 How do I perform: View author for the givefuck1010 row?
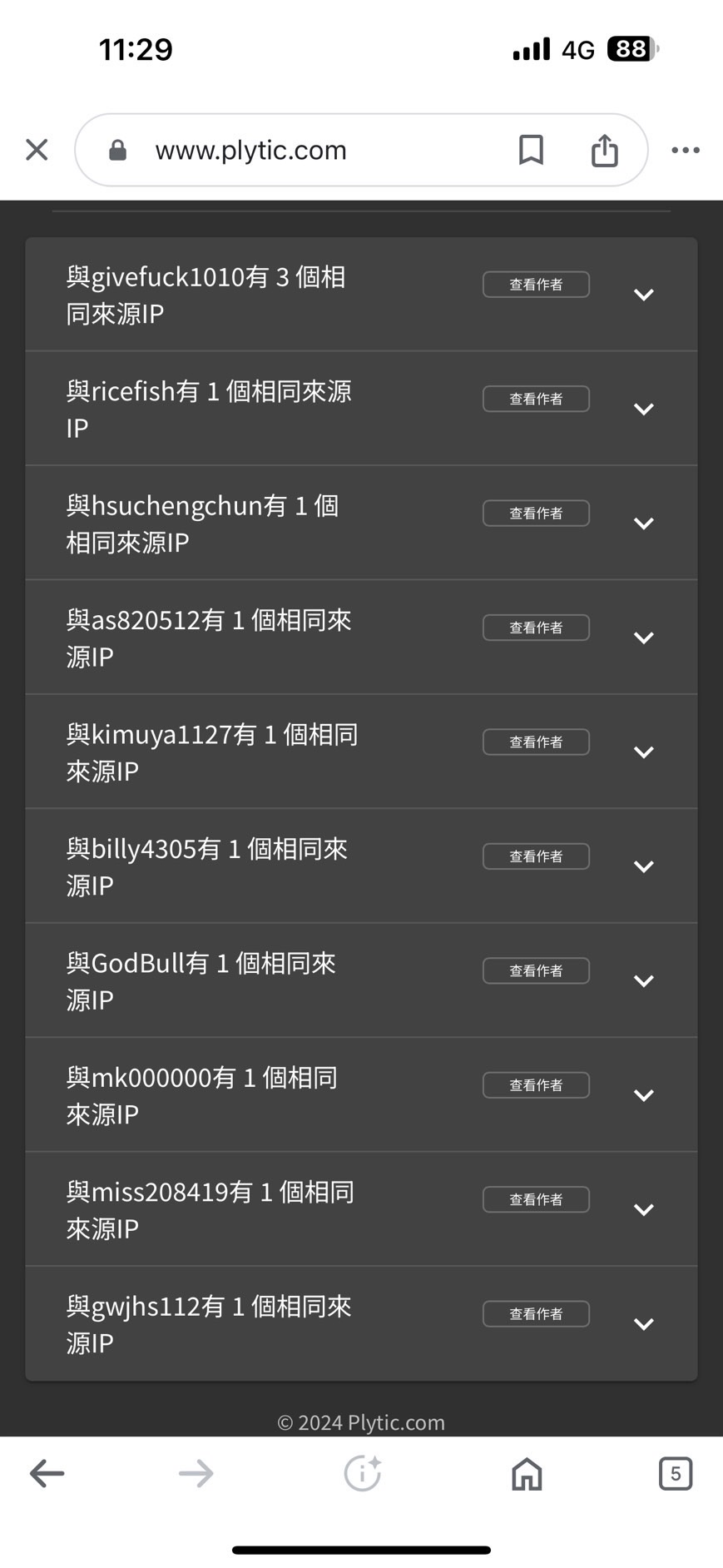pyautogui.click(x=536, y=285)
